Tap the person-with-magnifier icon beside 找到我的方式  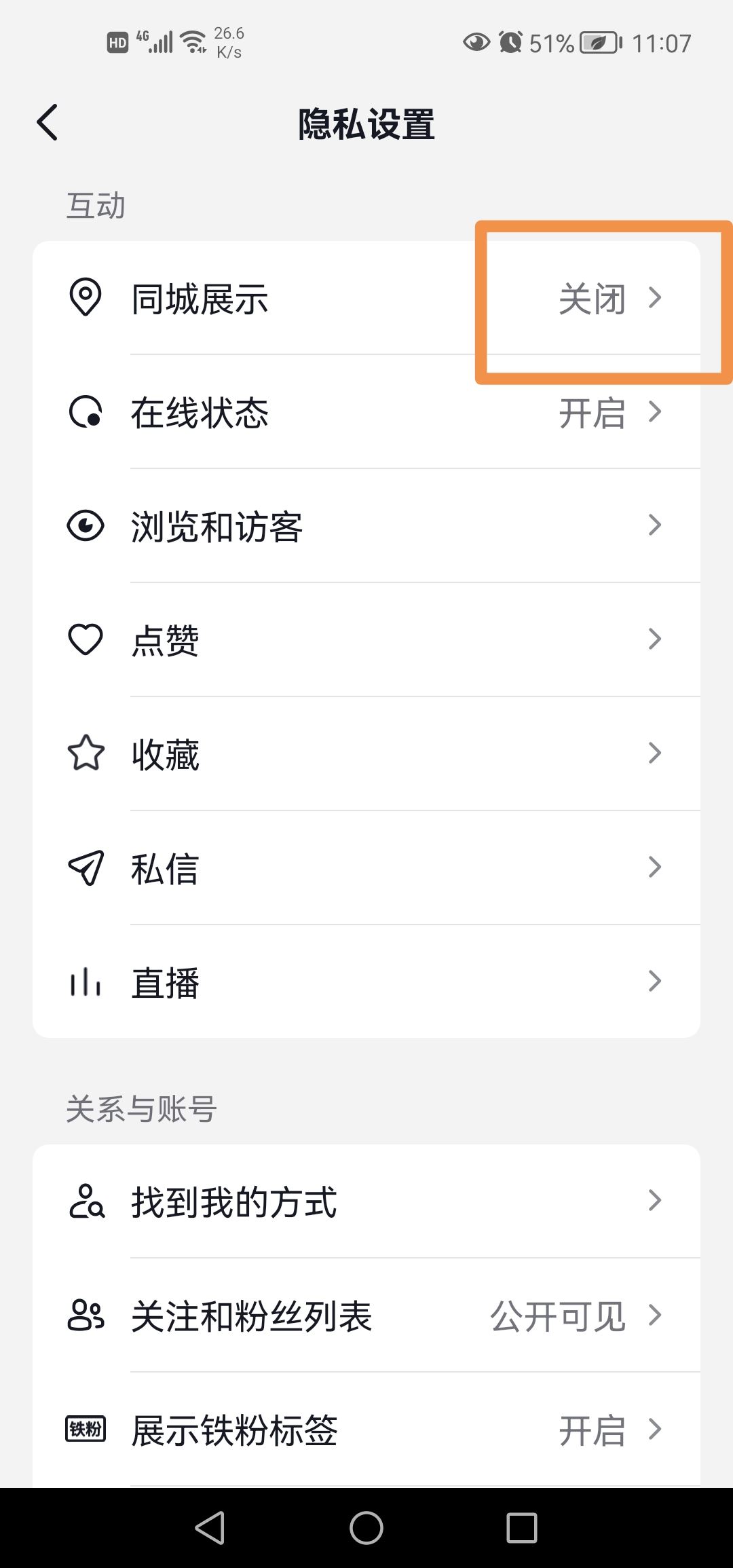86,1201
